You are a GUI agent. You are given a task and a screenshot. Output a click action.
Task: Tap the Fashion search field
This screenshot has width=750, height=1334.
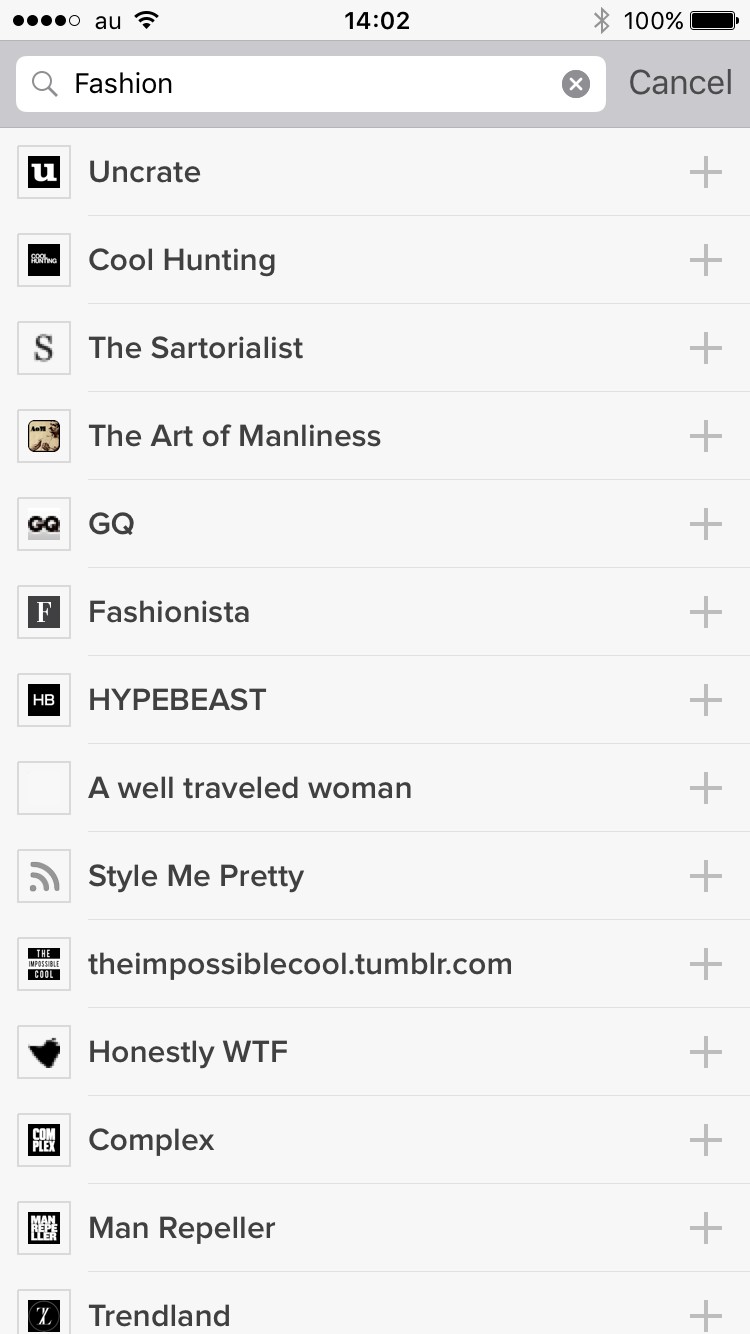(300, 84)
